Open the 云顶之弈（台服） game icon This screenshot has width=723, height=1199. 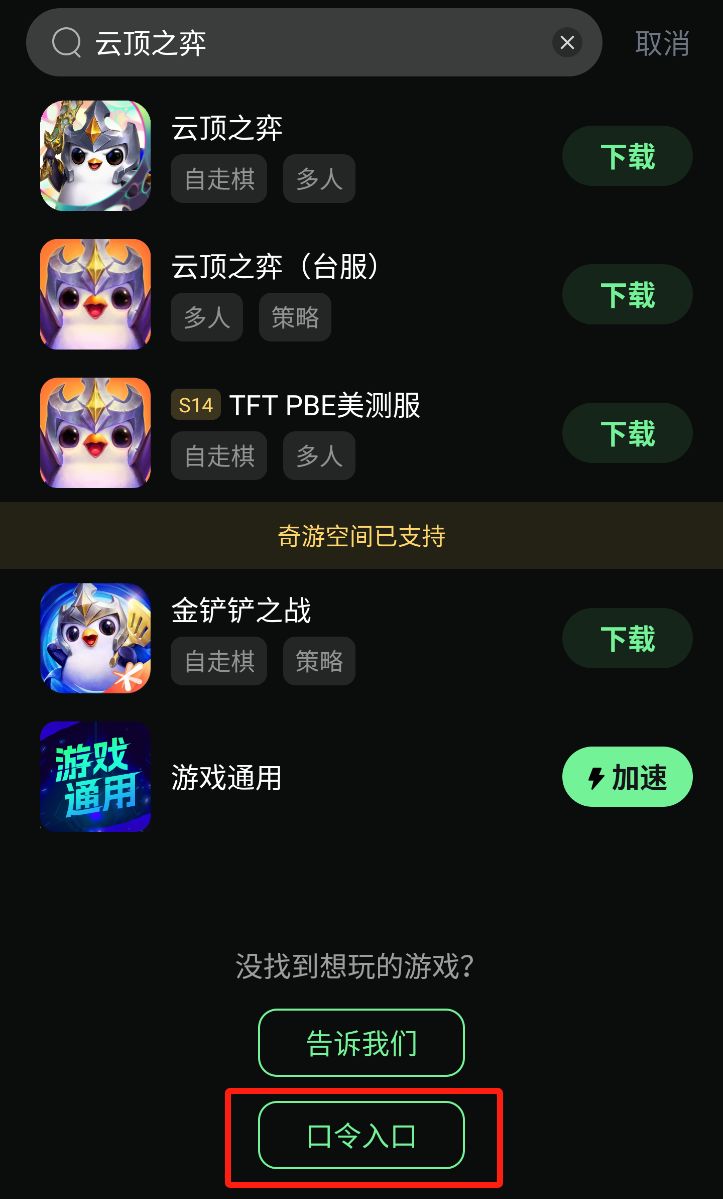(95, 293)
